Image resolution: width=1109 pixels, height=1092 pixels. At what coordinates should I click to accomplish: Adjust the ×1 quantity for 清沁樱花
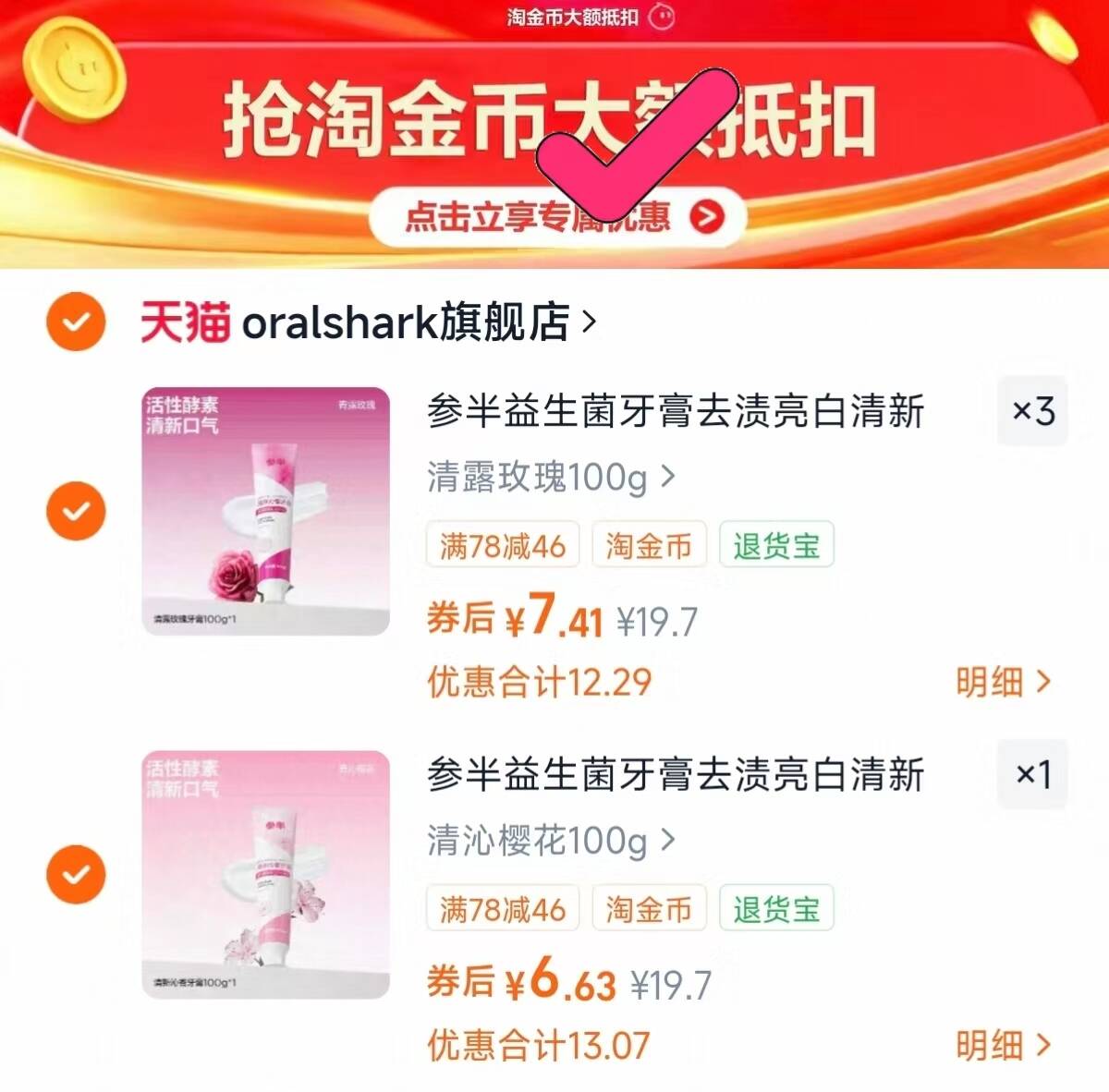pyautogui.click(x=1033, y=774)
